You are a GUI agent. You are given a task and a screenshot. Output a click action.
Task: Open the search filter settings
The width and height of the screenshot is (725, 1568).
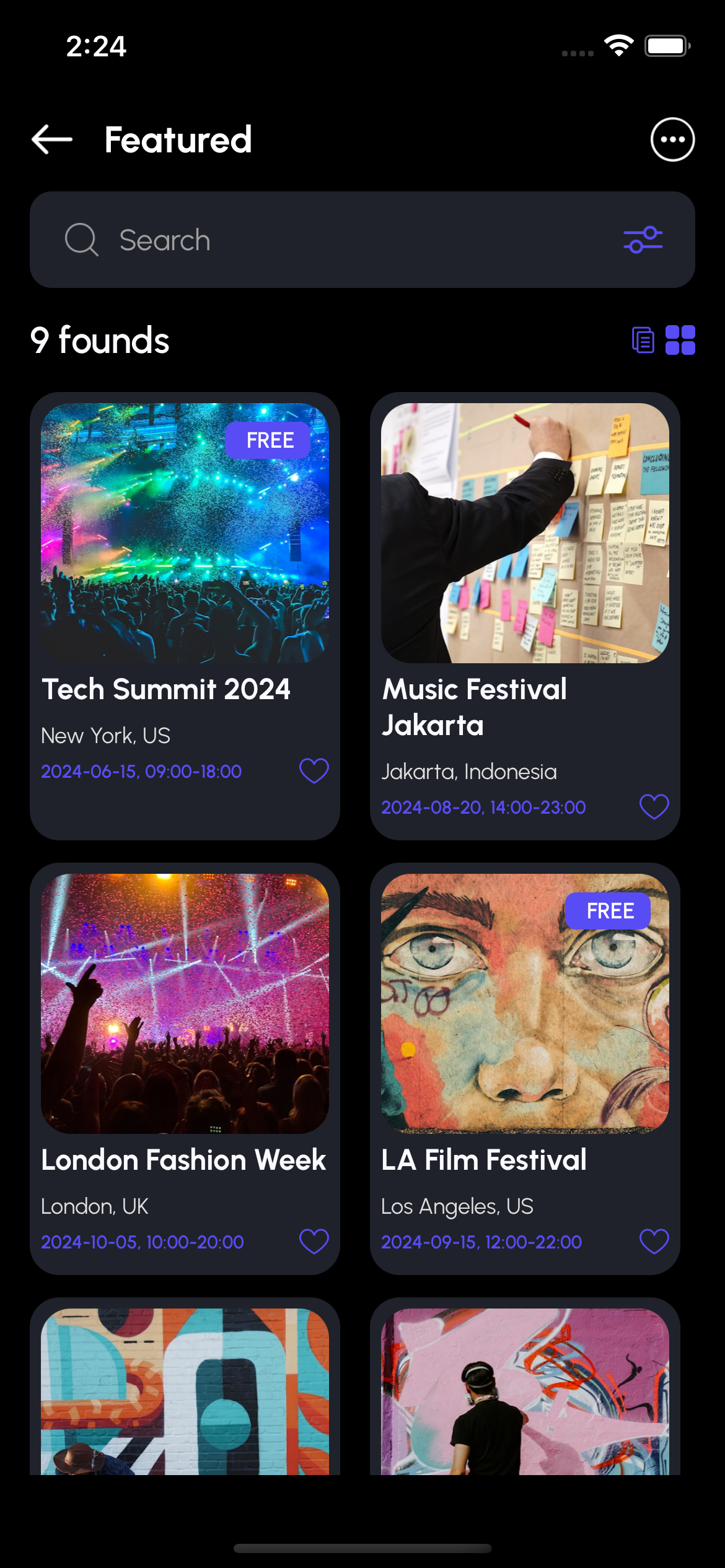(643, 240)
